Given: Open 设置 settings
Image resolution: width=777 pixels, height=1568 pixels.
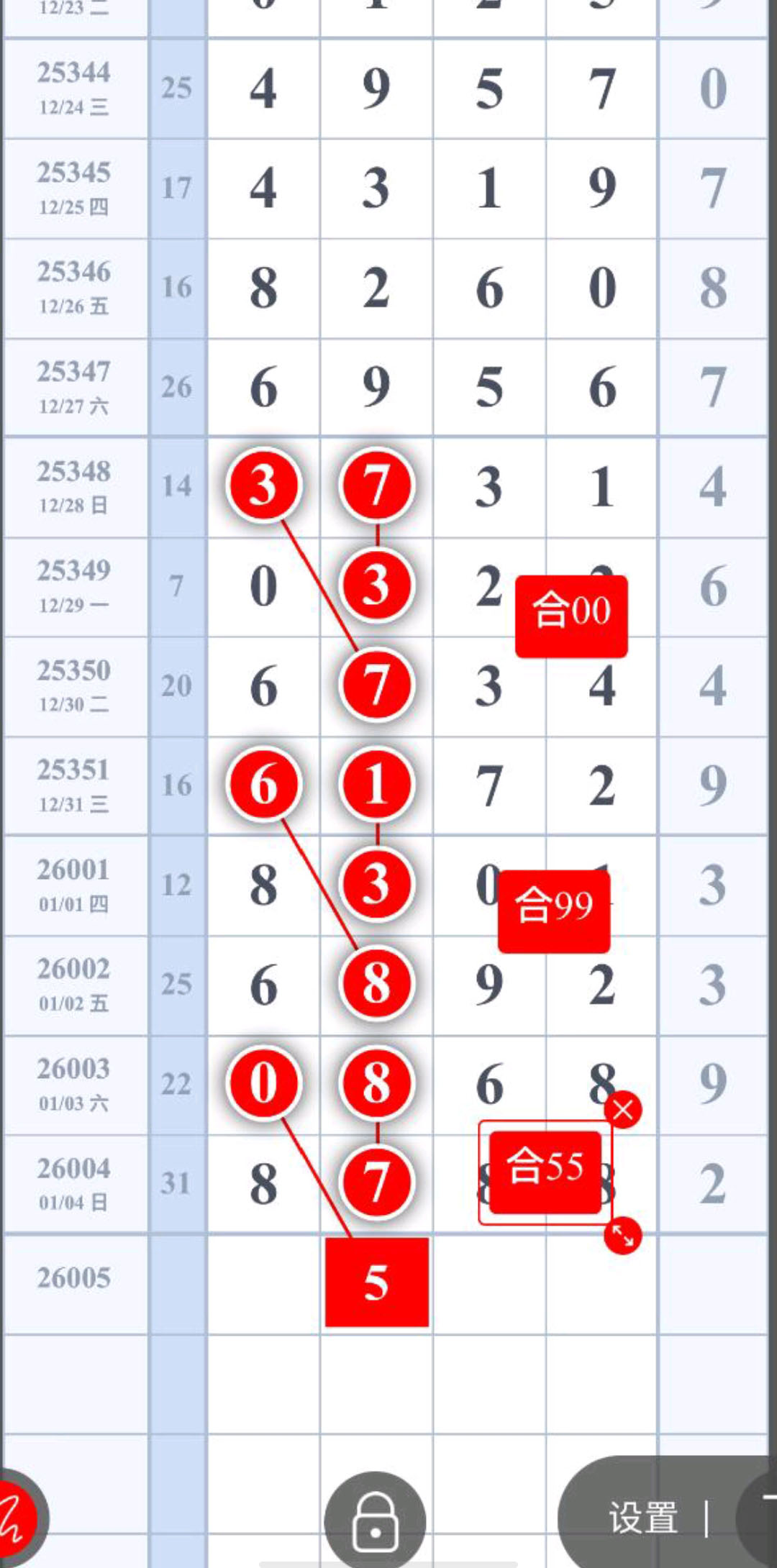Looking at the screenshot, I should [x=643, y=1518].
